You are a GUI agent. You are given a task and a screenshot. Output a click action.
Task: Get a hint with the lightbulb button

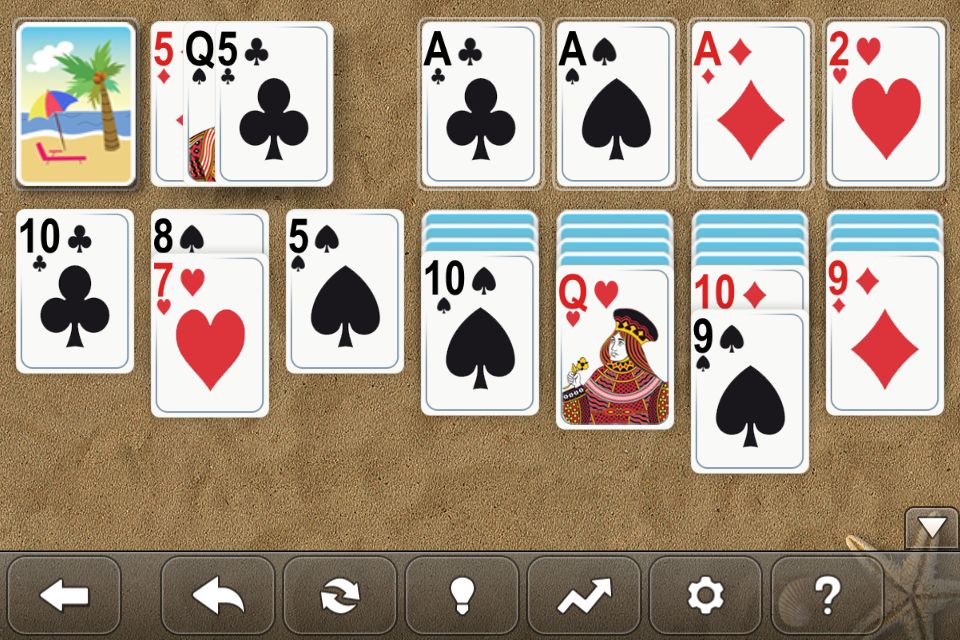point(462,597)
